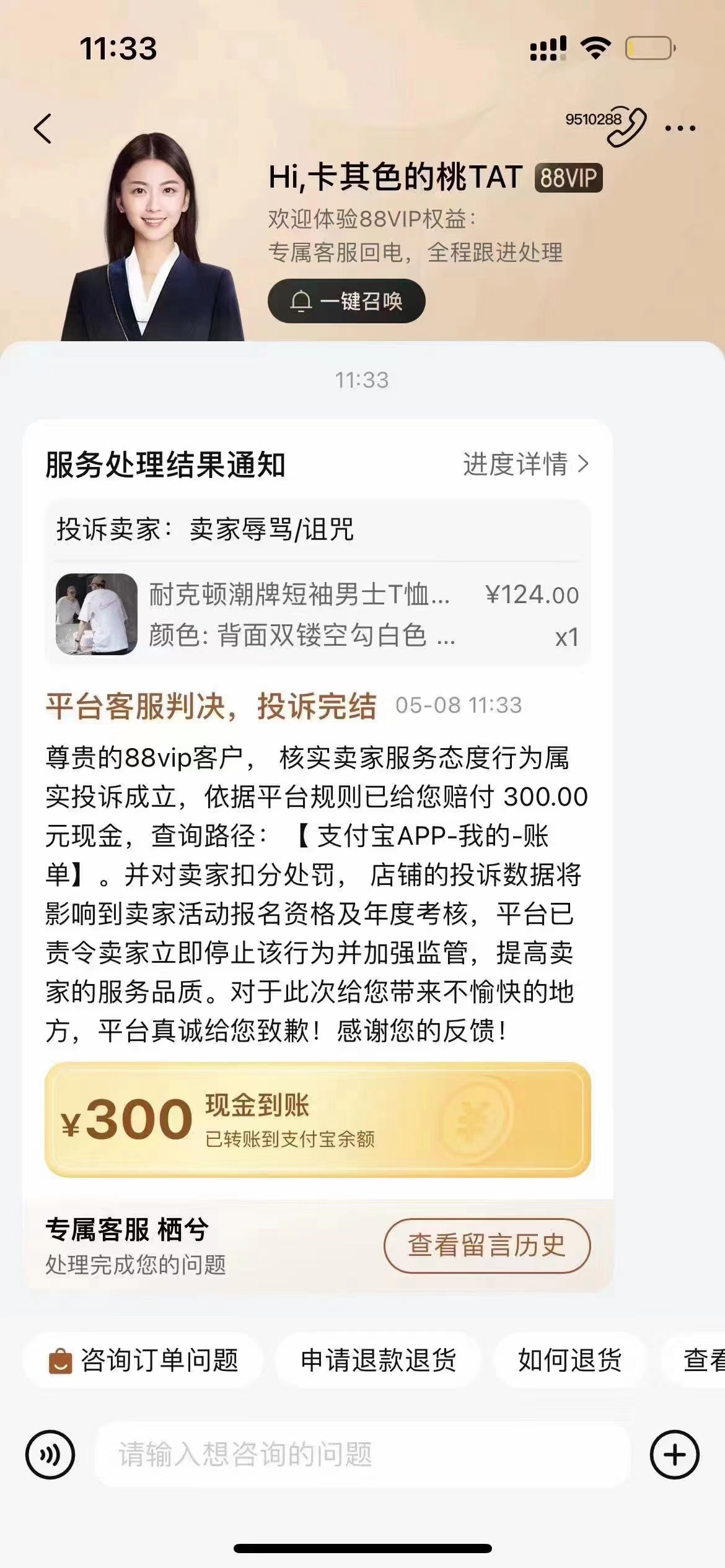Choose the 申请退款退货 quick option

tap(378, 1361)
